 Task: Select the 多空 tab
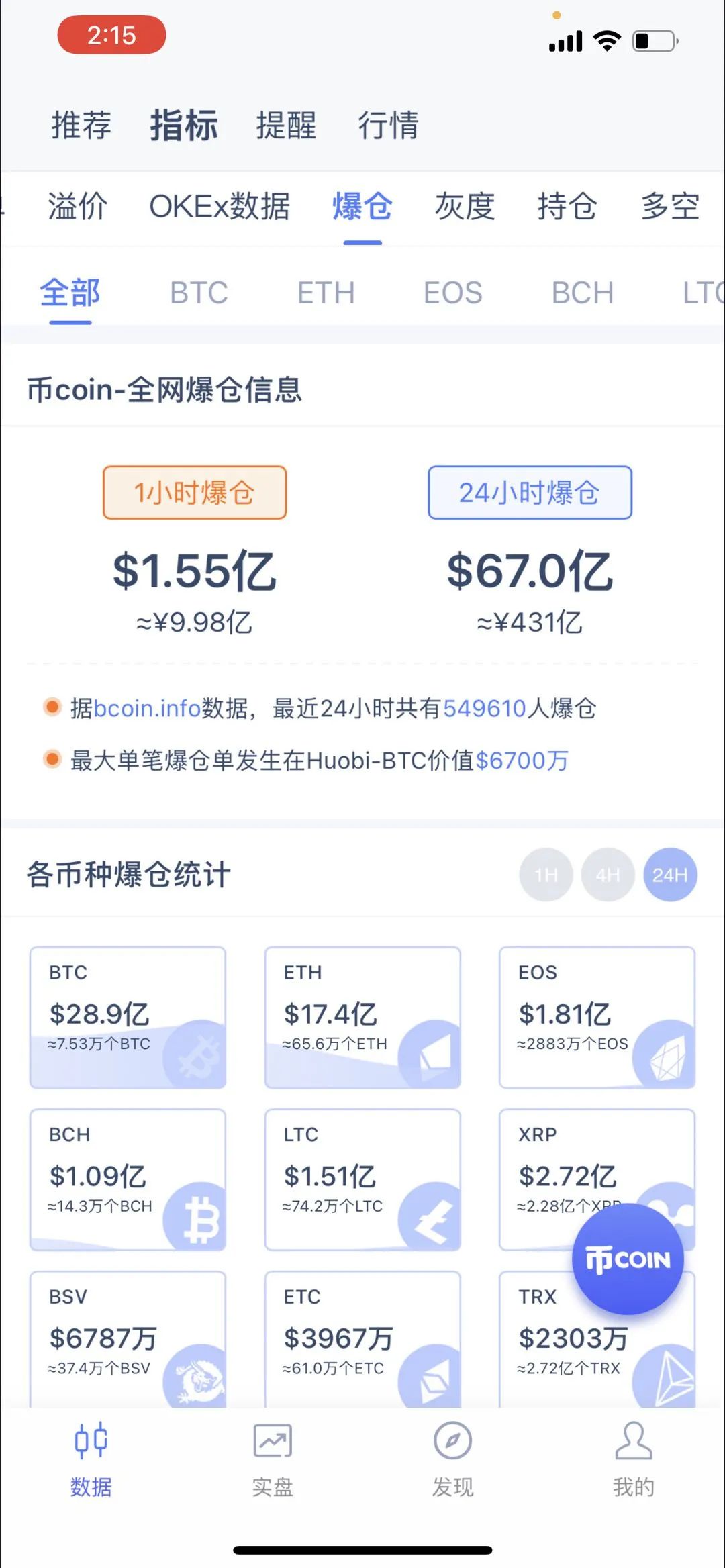coord(670,206)
